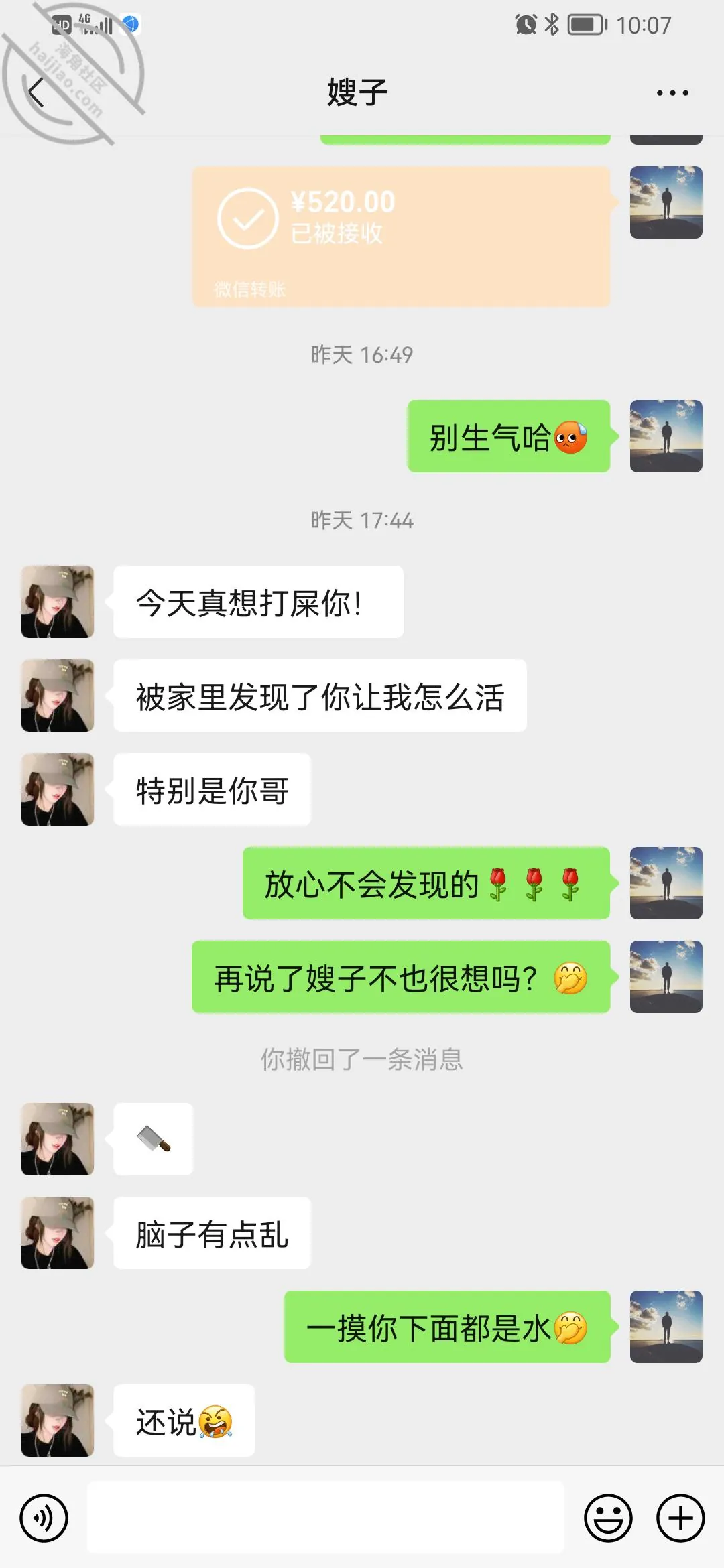Focus the message text field
Screen dimensions: 724x1568
[x=325, y=1517]
